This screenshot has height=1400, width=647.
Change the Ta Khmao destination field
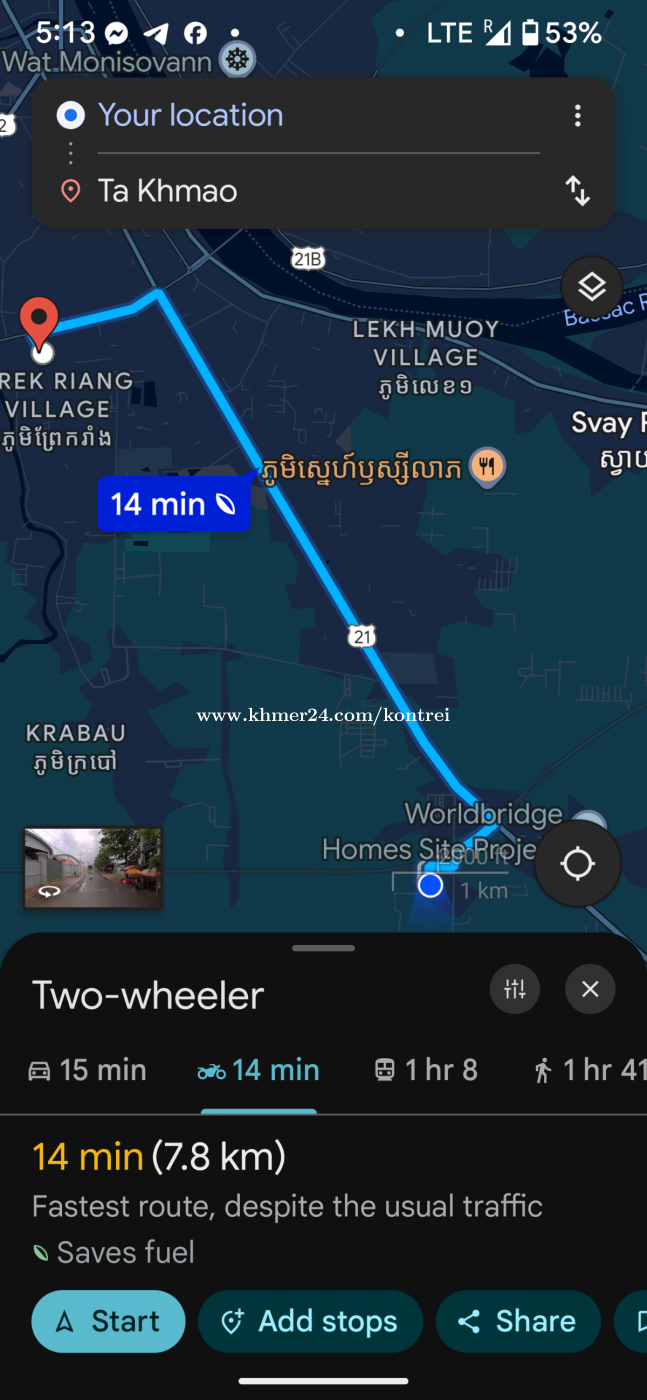318,190
